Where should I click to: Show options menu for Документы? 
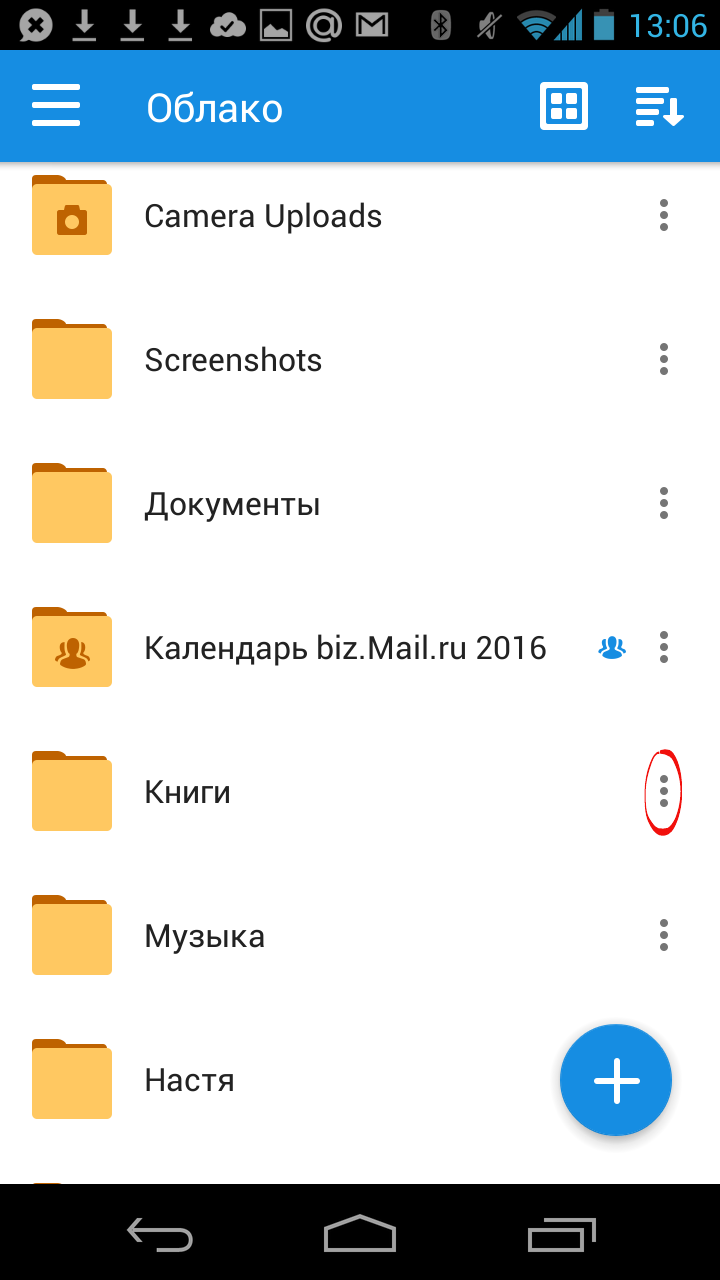664,504
